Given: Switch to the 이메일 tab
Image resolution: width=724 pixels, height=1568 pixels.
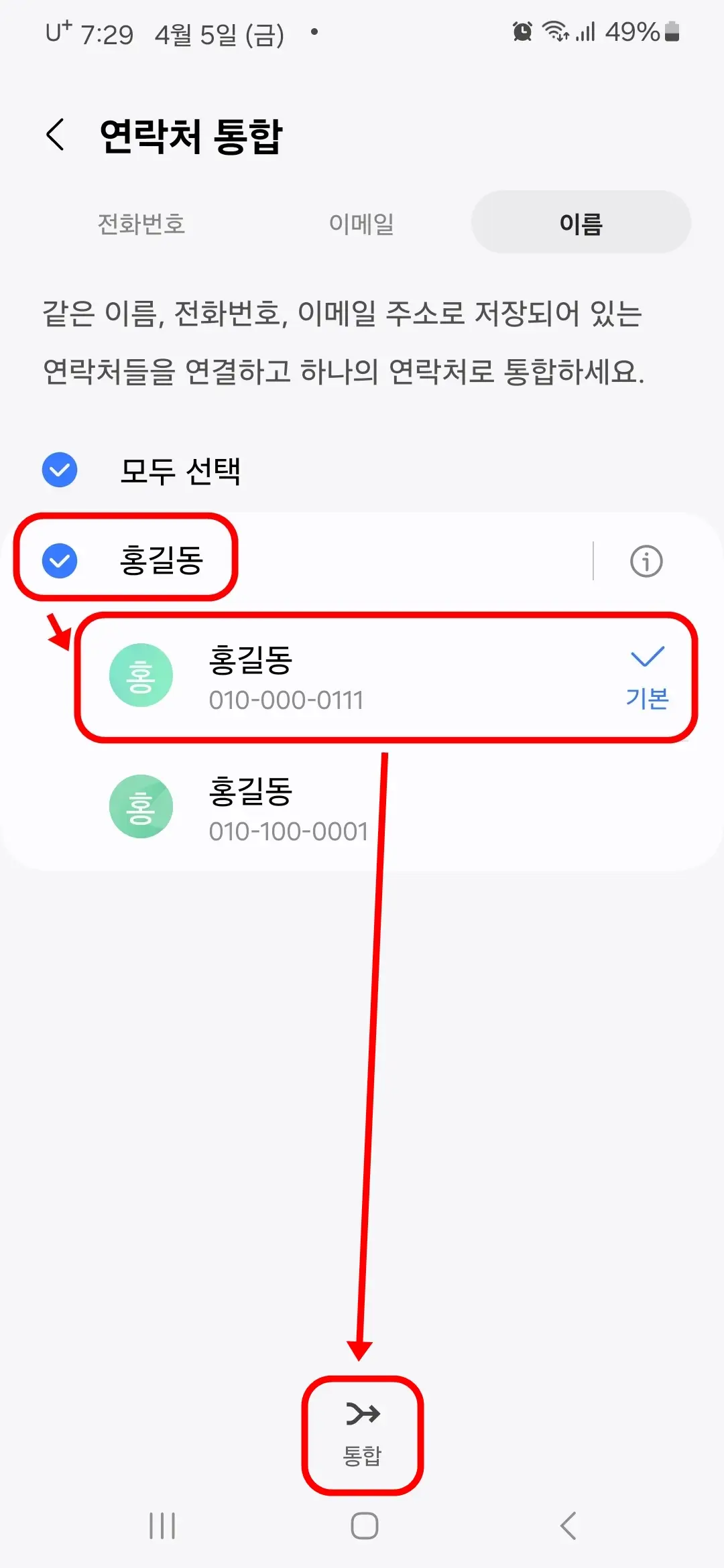Looking at the screenshot, I should [x=362, y=223].
